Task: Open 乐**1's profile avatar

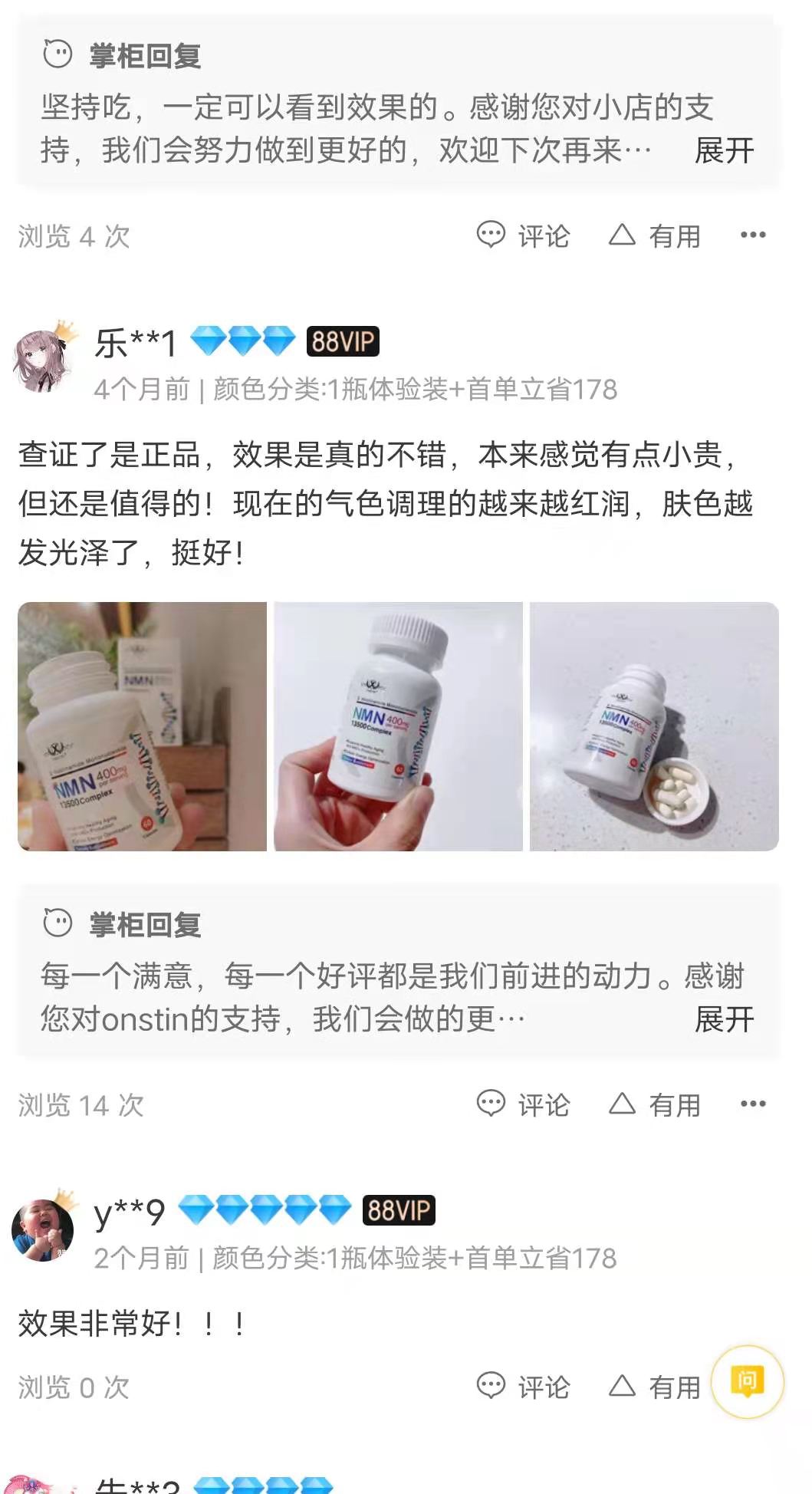Action: point(43,360)
